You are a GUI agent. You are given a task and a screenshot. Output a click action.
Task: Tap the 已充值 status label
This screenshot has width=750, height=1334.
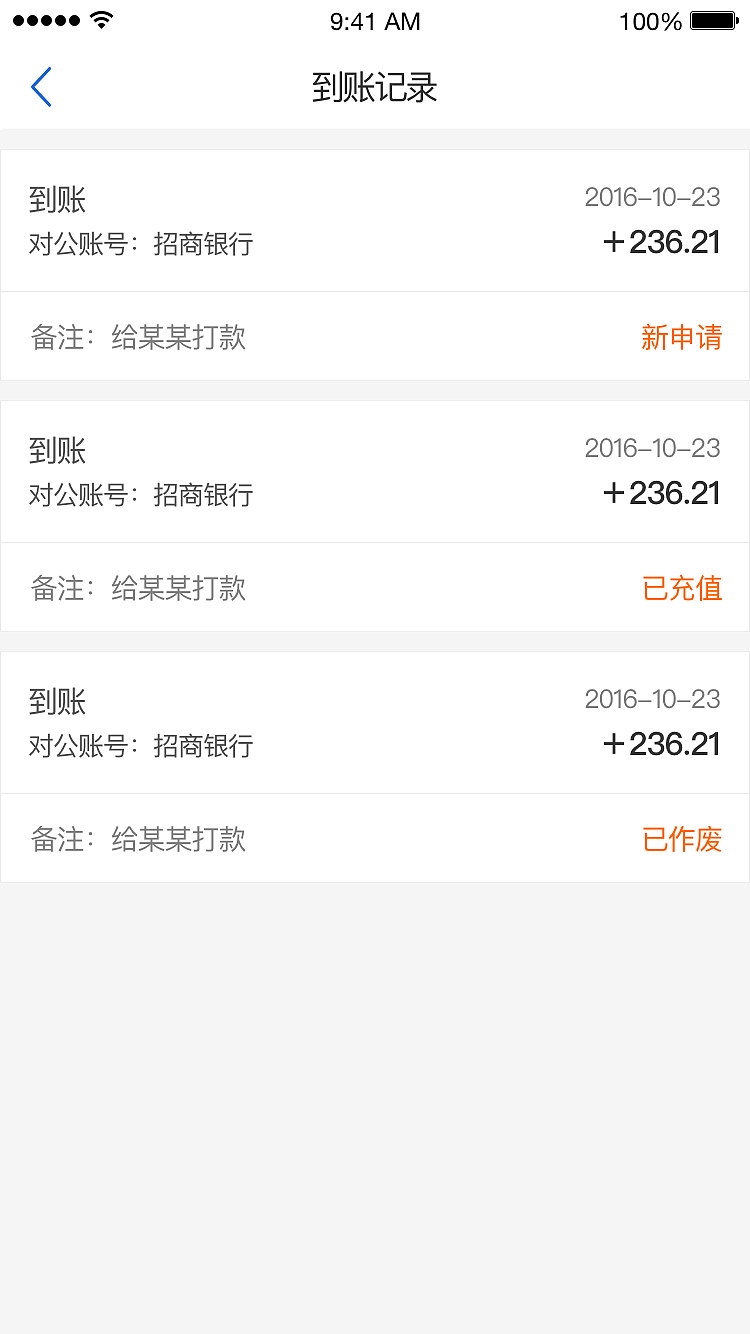coord(683,589)
